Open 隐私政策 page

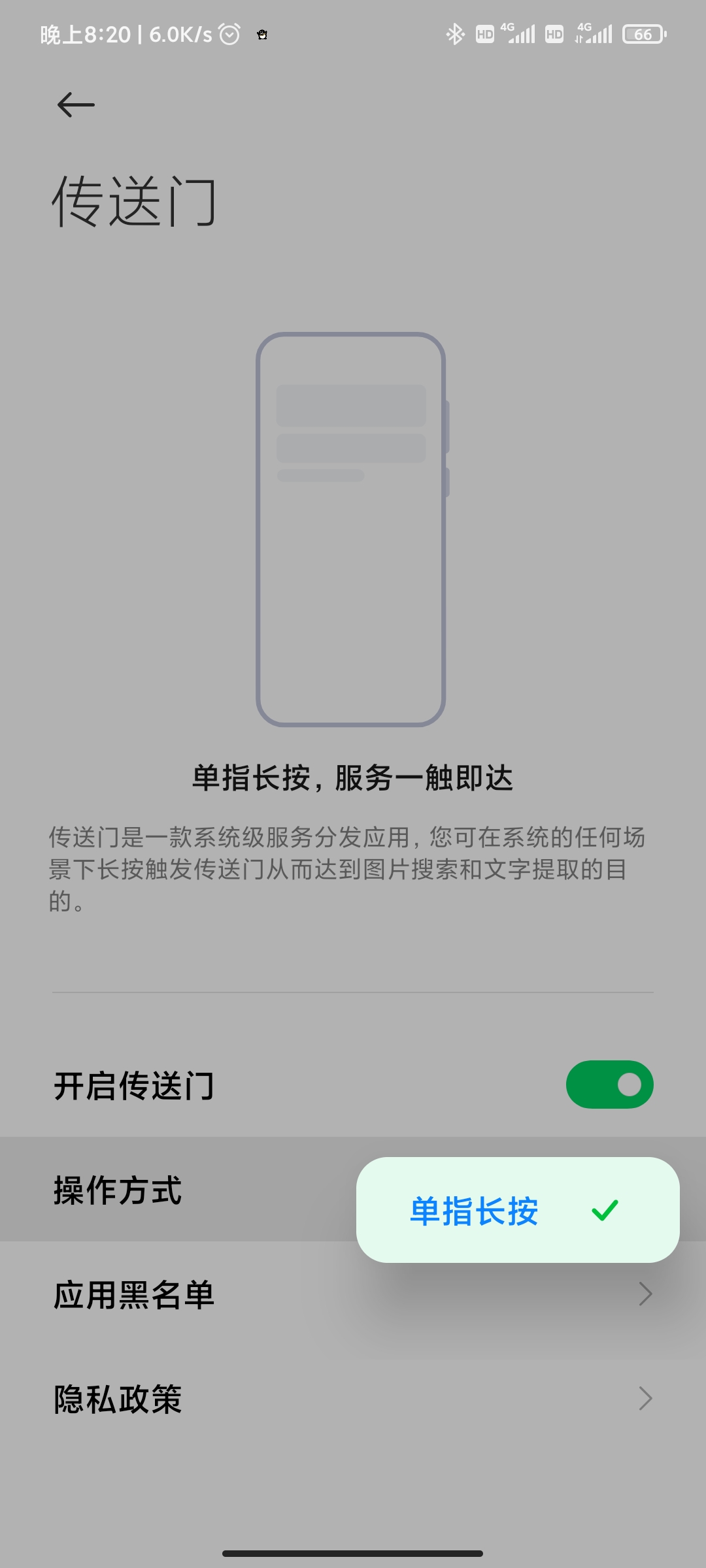point(353,1398)
